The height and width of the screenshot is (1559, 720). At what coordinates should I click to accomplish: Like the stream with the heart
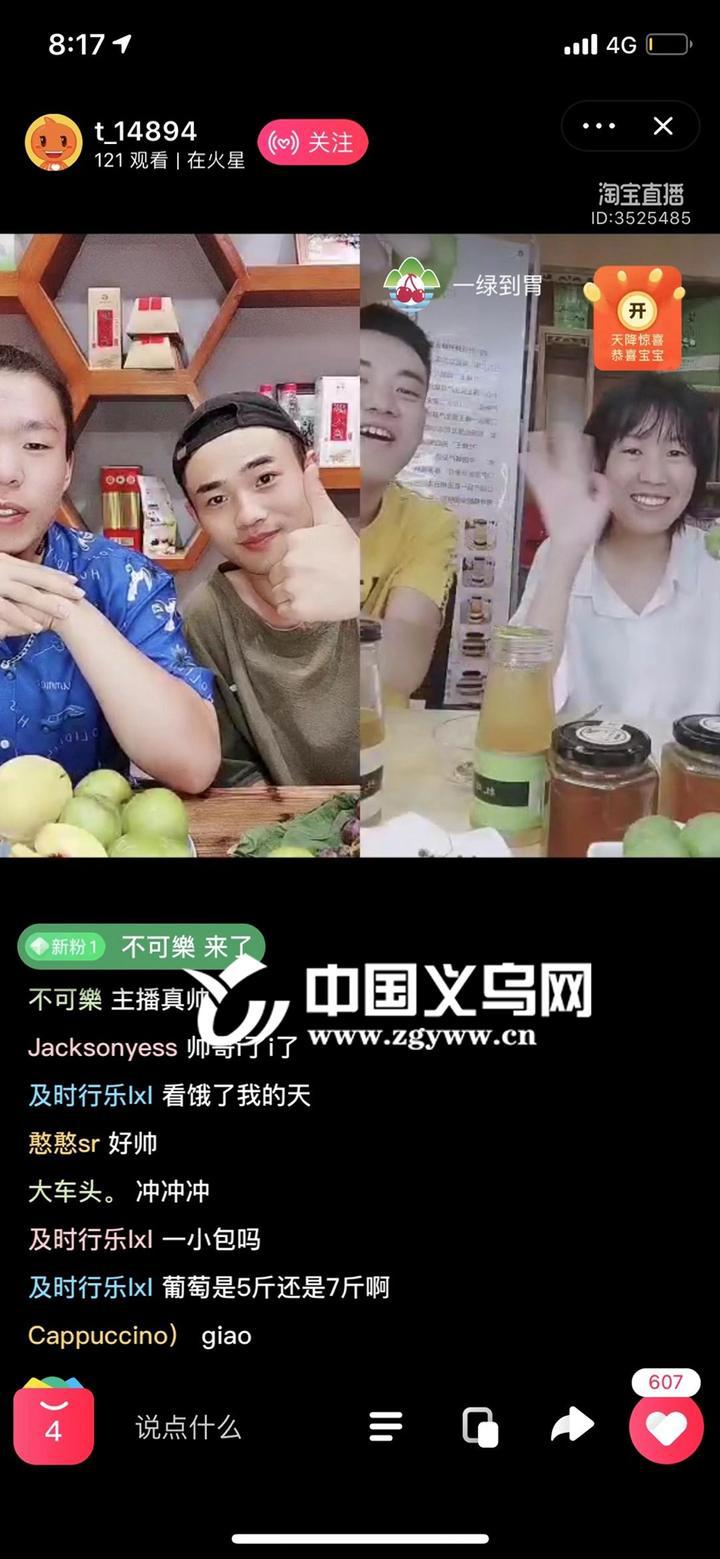[666, 1427]
